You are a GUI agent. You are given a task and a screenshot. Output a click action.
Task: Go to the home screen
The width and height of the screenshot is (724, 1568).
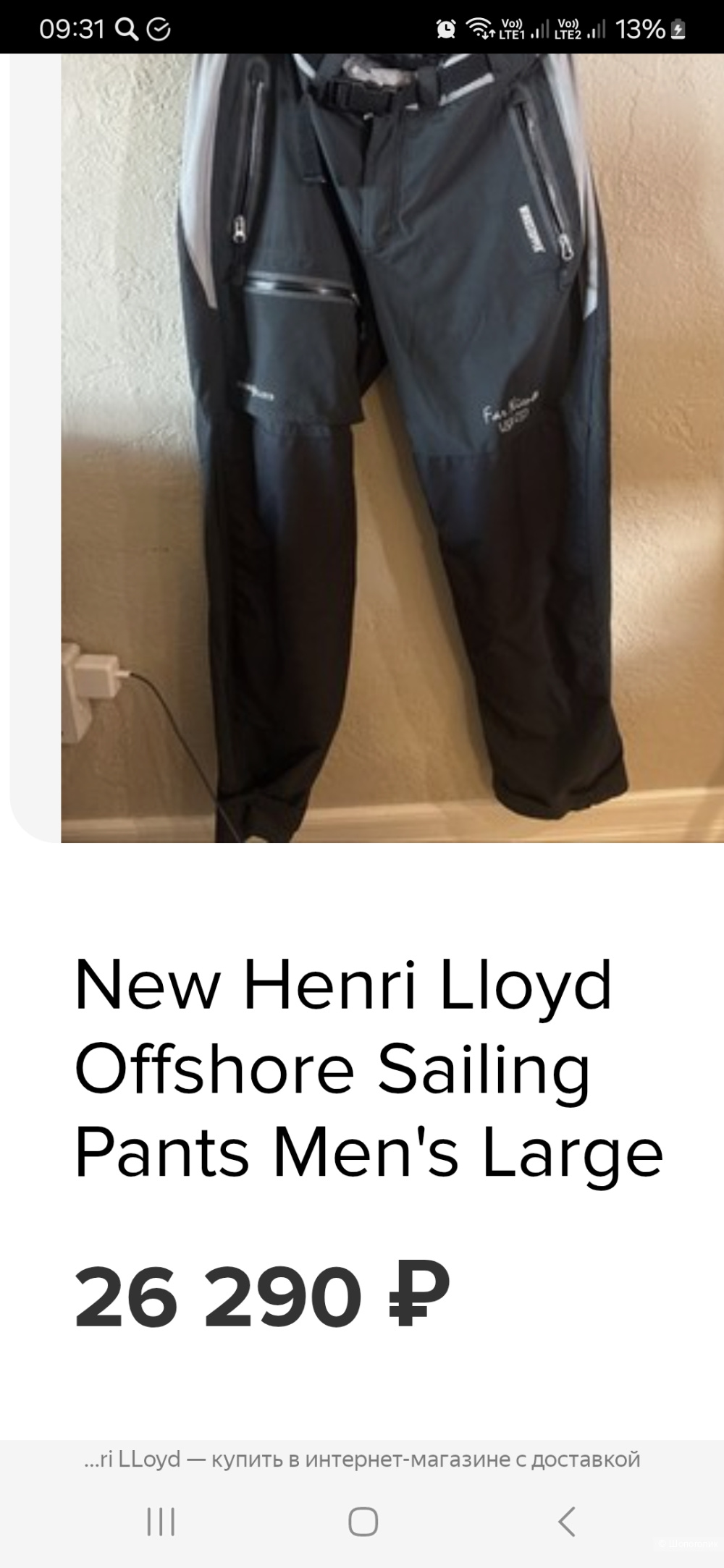(x=363, y=1522)
